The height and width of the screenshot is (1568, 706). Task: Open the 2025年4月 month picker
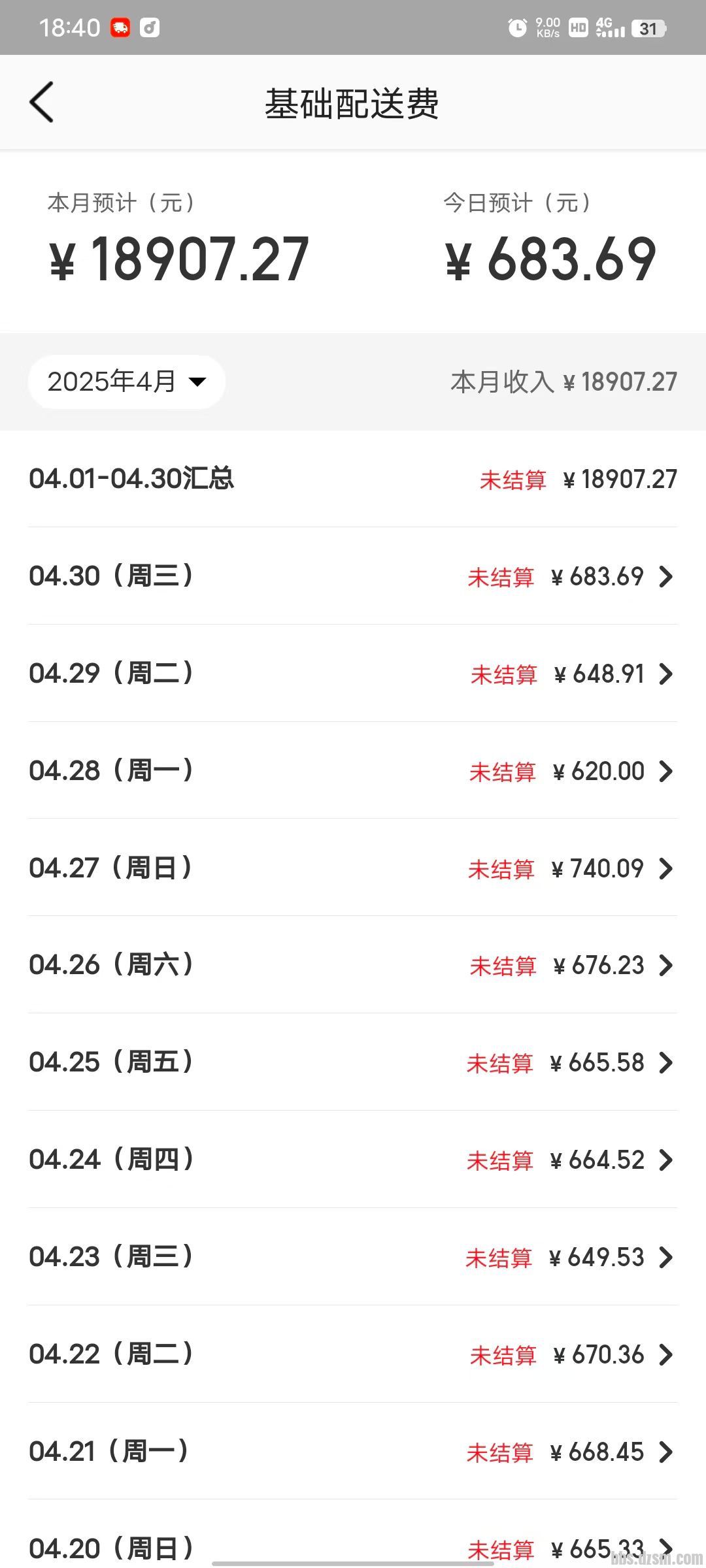[127, 382]
